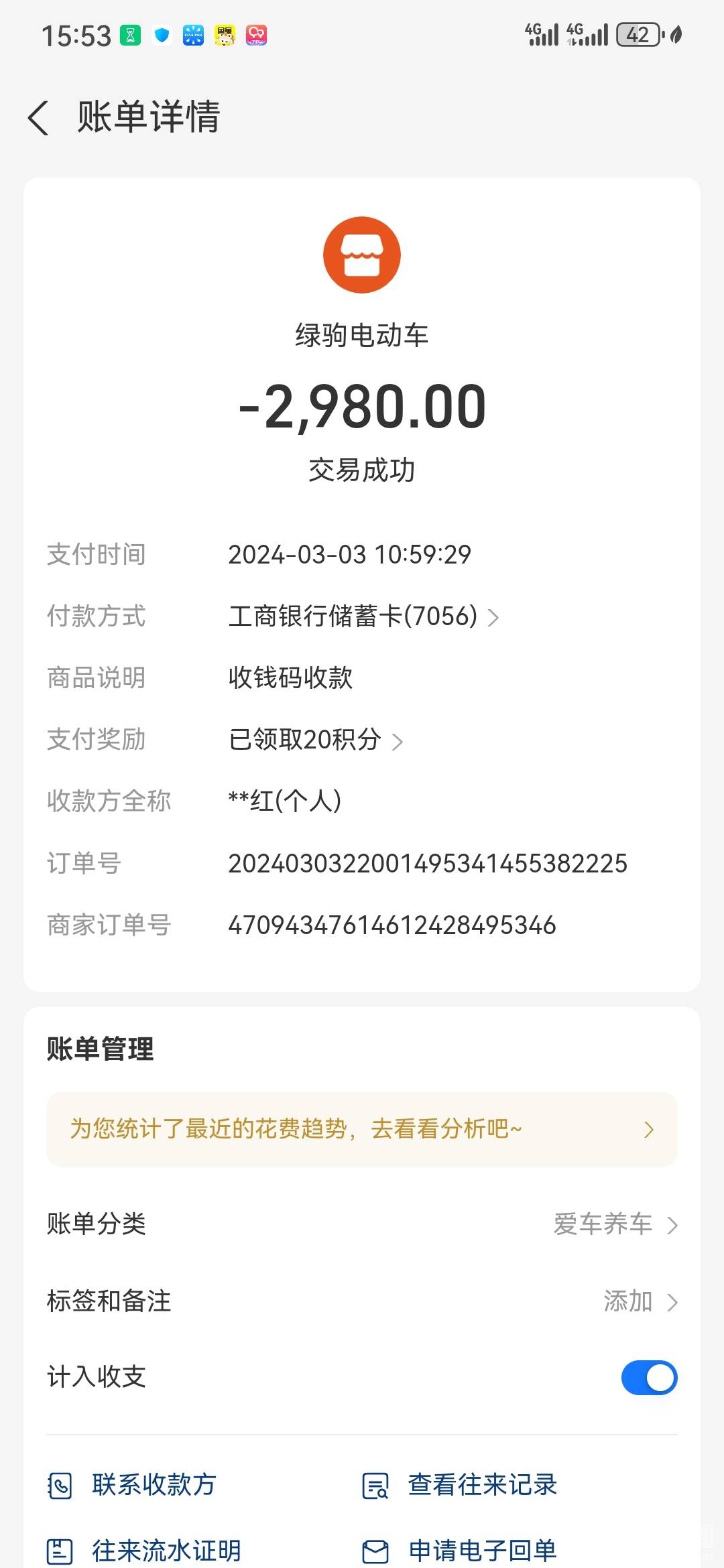The width and height of the screenshot is (724, 1568).
Task: Open the spending trend analysis banner
Action: point(362,1130)
